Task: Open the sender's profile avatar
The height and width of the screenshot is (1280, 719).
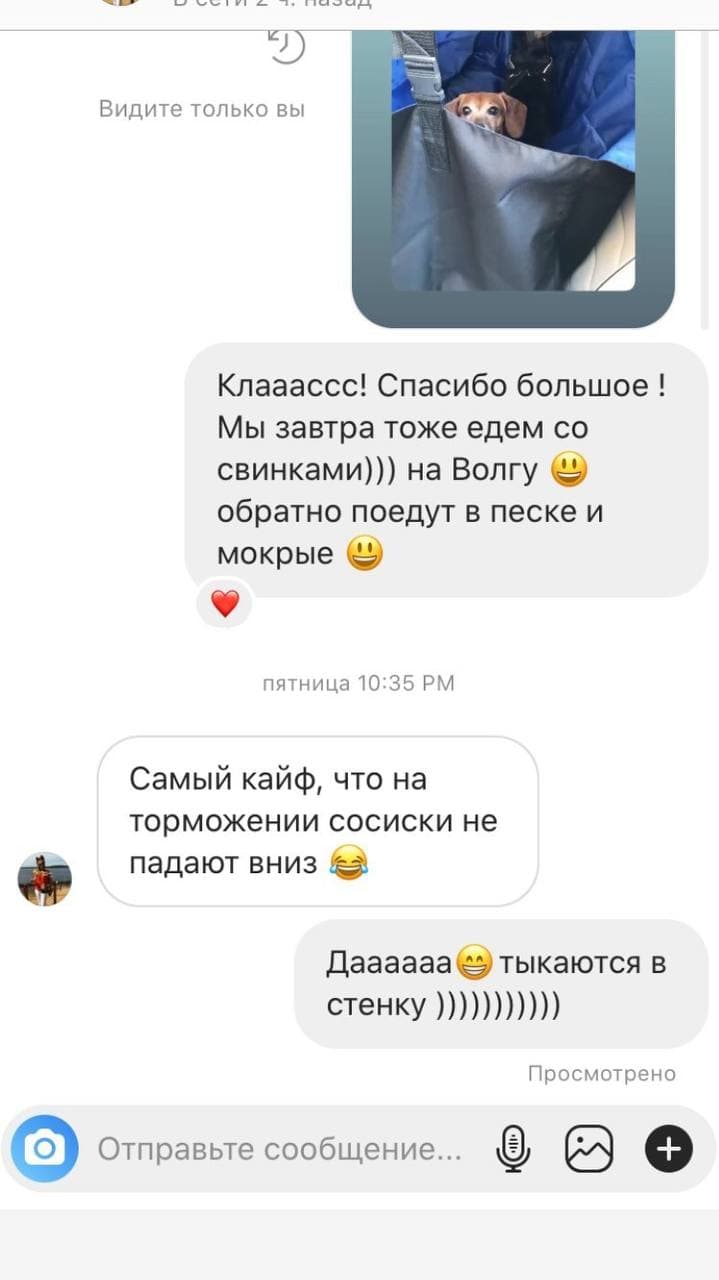Action: [45, 879]
